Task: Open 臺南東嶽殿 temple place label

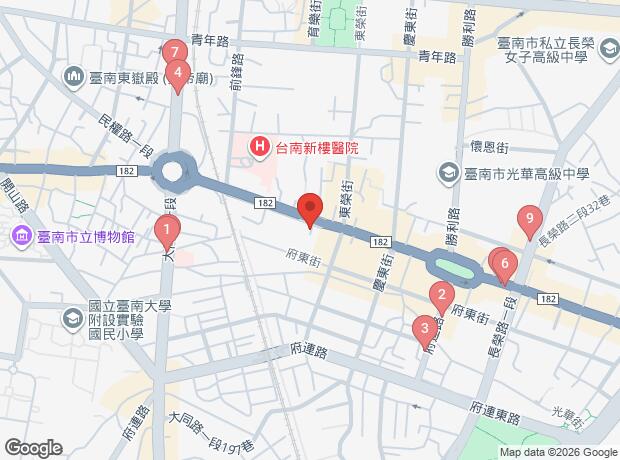Action: (x=115, y=77)
